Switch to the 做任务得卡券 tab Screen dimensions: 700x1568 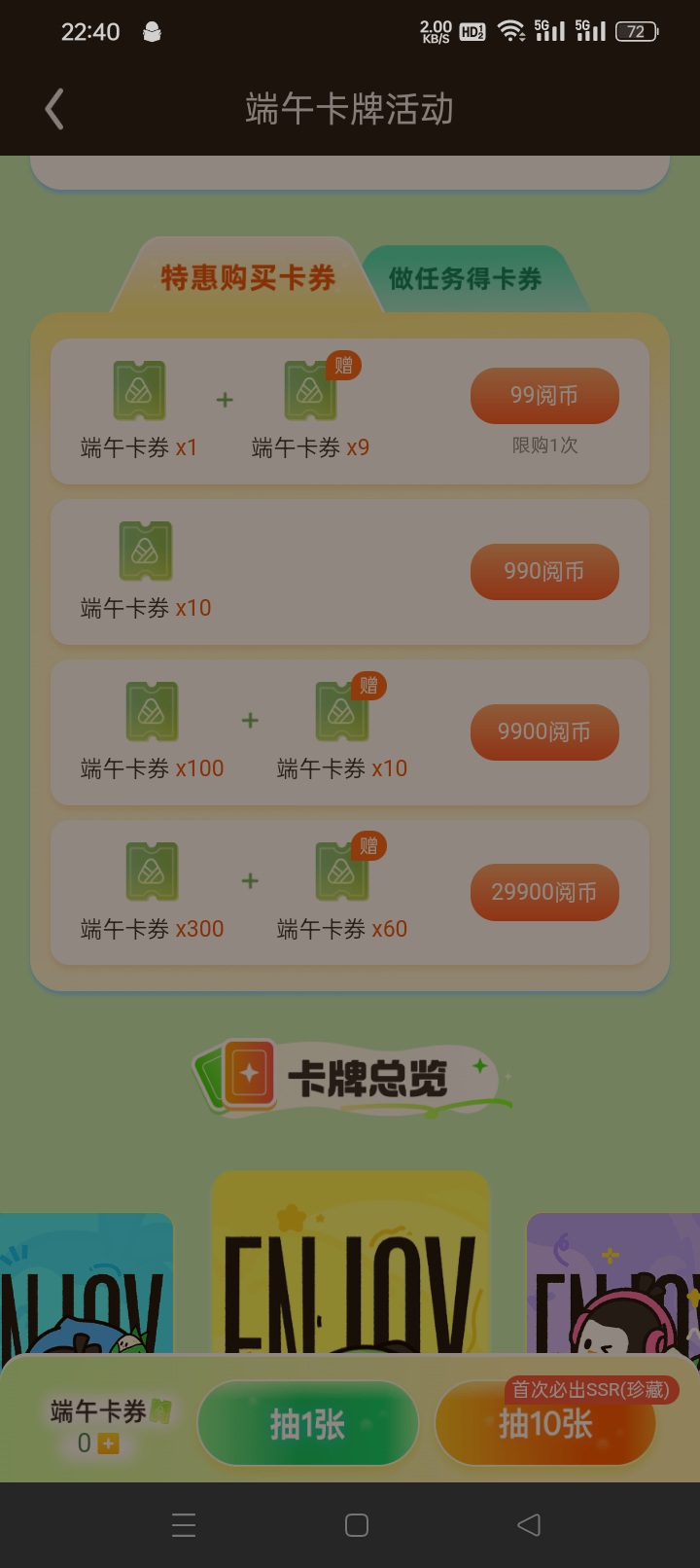(465, 279)
